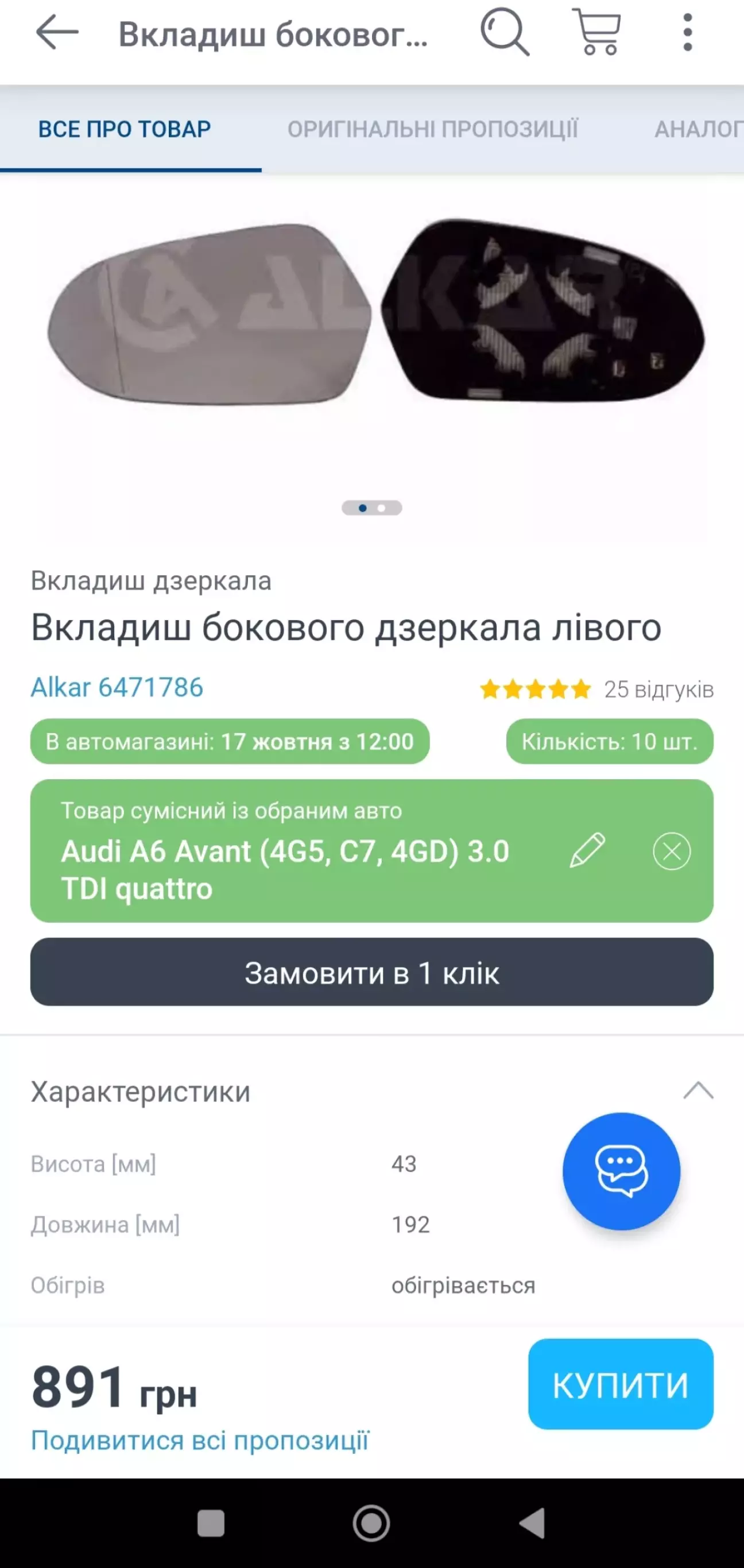This screenshot has height=1568, width=744.
Task: Open the chat support bubble
Action: coord(621,1171)
